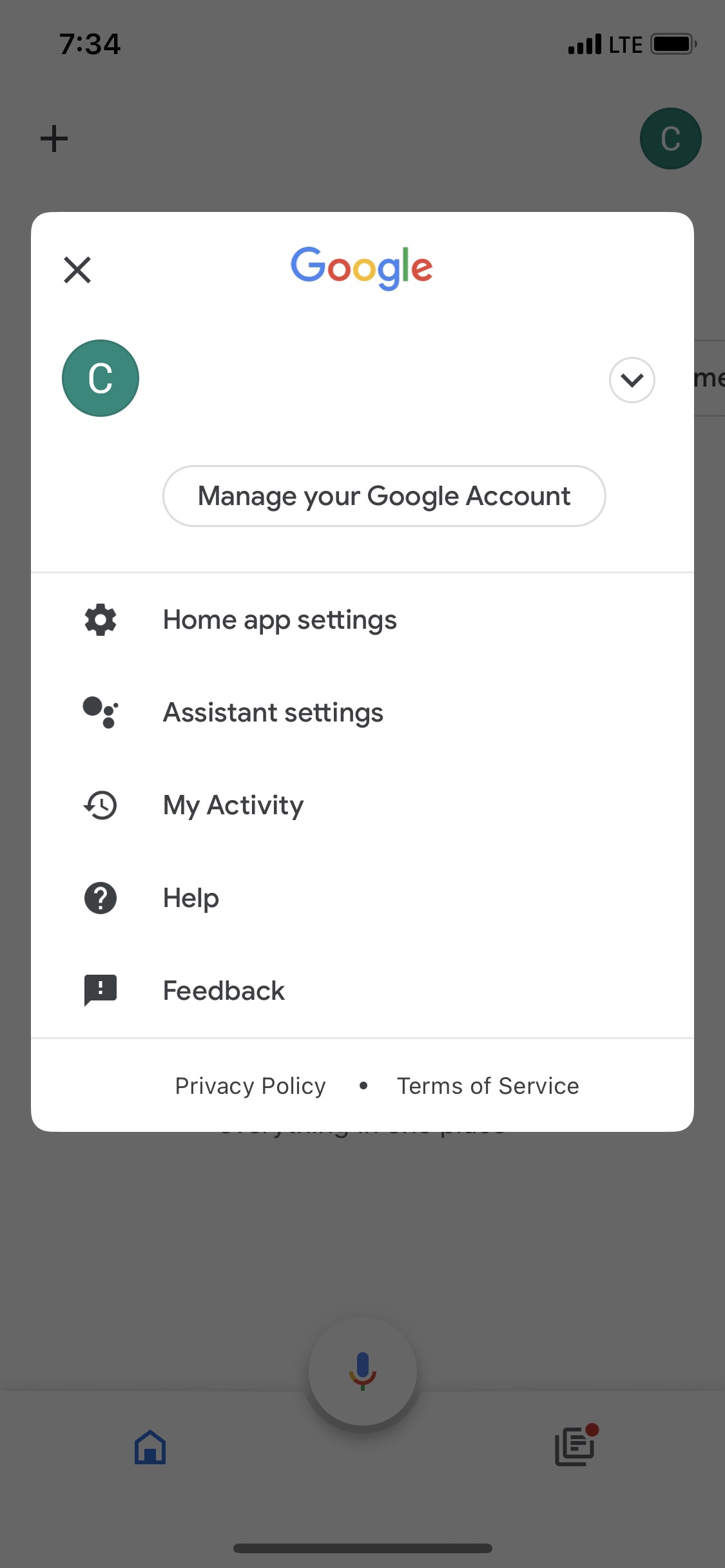725x1568 pixels.
Task: Expand the account switcher chevron
Action: pos(632,380)
